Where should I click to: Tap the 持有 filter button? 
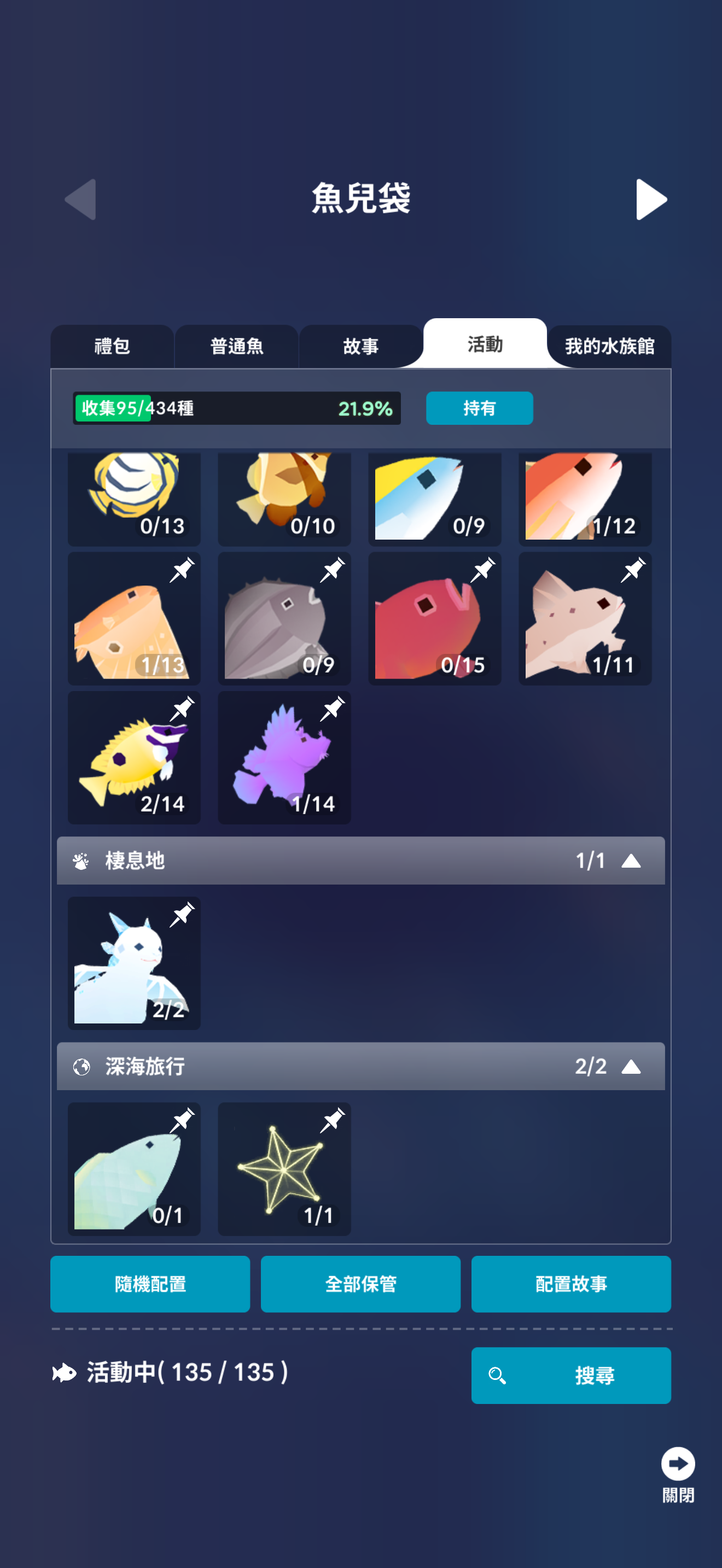coord(479,408)
